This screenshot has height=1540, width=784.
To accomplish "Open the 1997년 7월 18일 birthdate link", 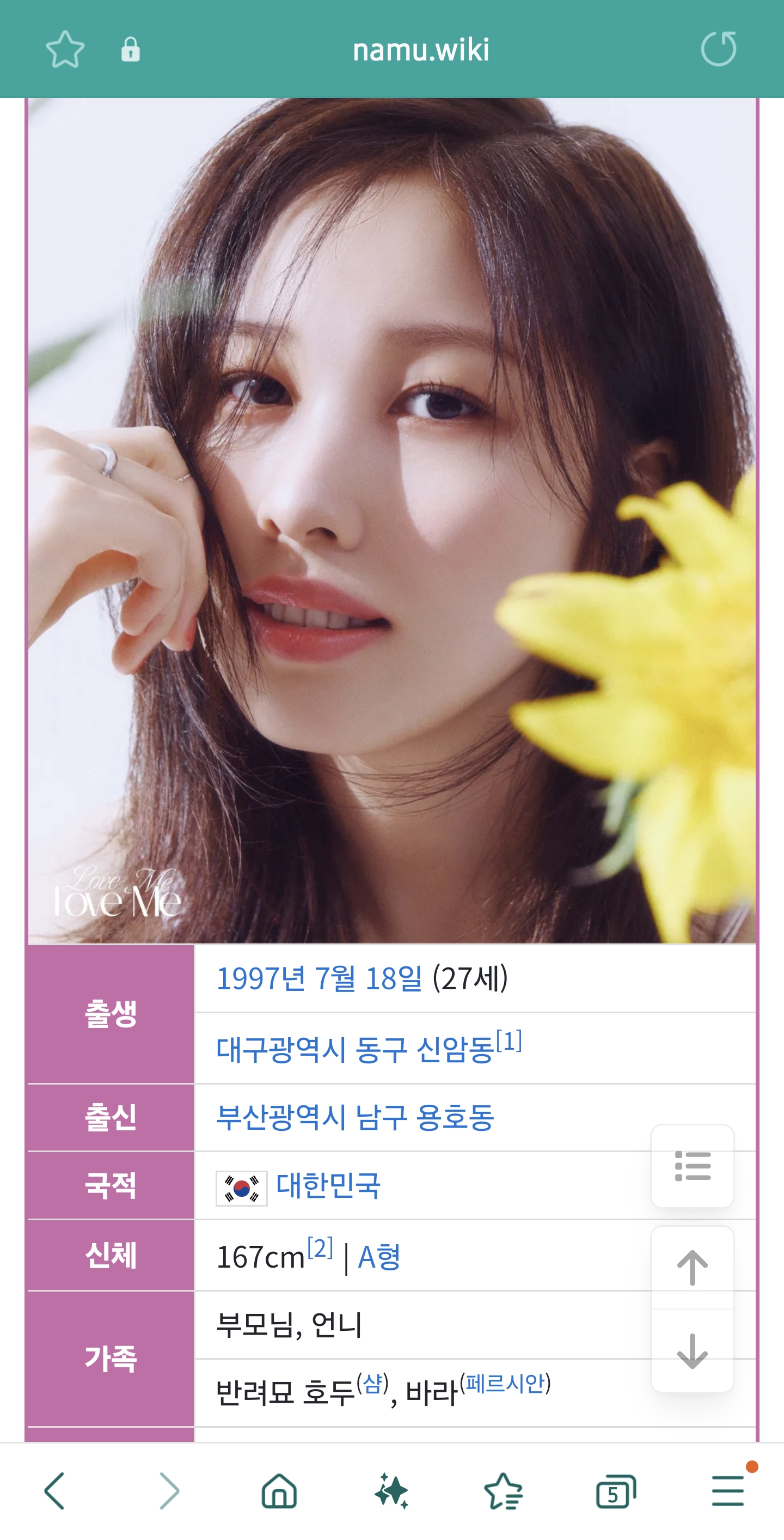I will click(319, 979).
